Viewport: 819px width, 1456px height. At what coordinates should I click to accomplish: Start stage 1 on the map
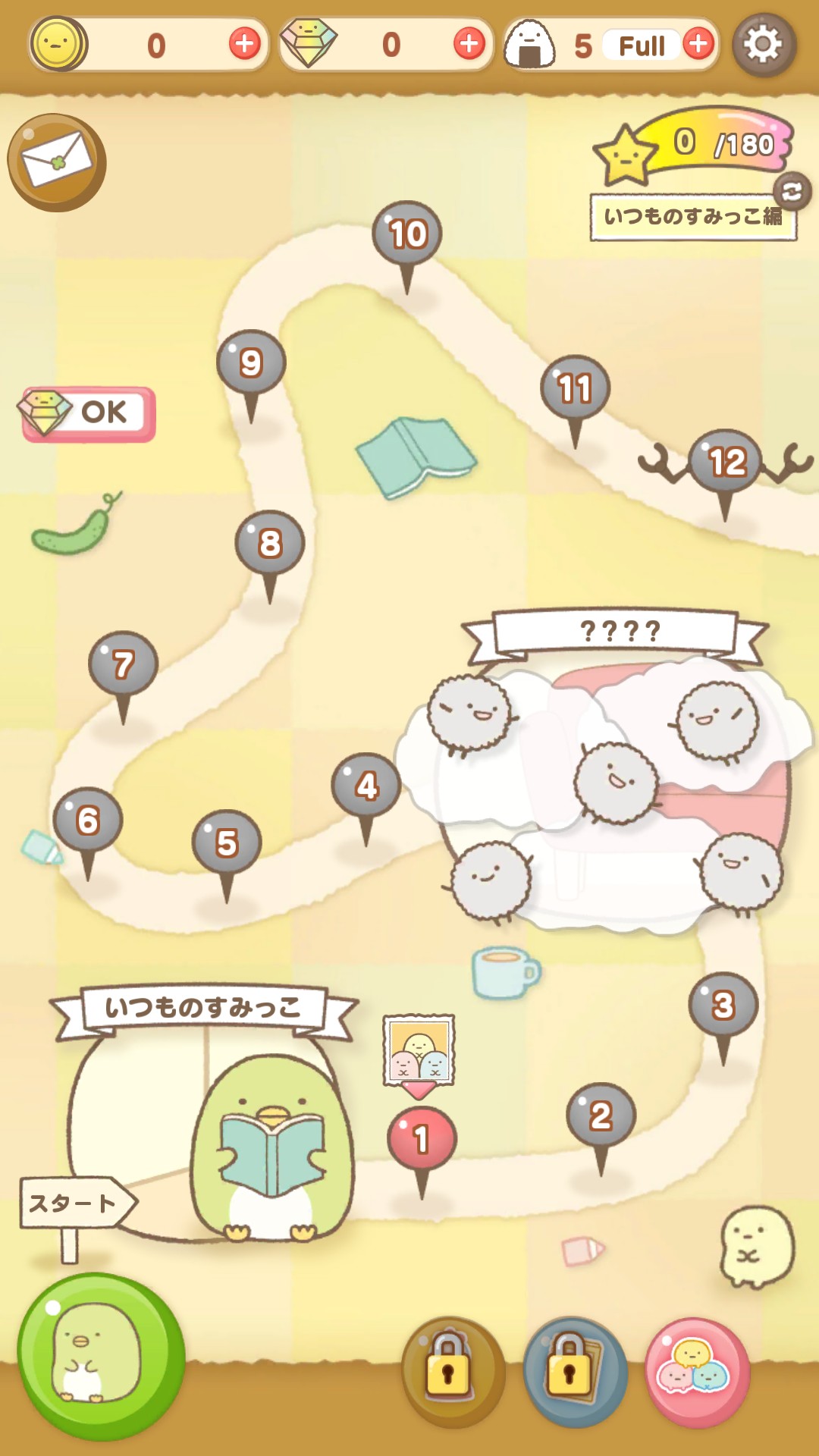click(422, 1140)
